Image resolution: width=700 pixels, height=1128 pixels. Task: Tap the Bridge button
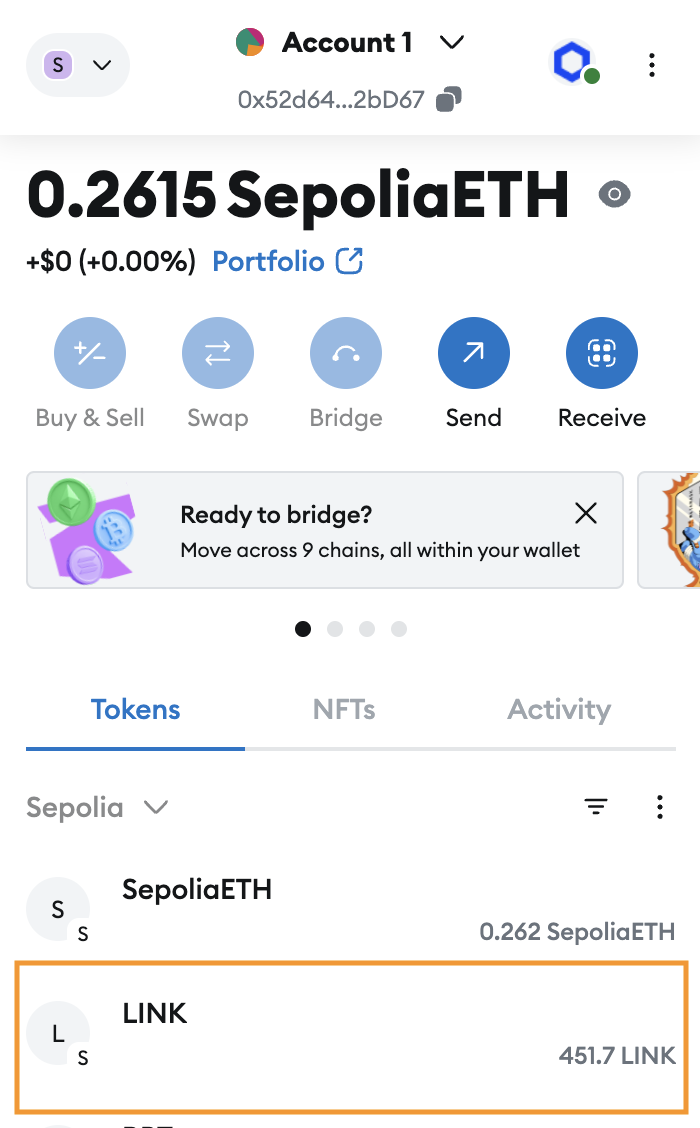(x=346, y=353)
